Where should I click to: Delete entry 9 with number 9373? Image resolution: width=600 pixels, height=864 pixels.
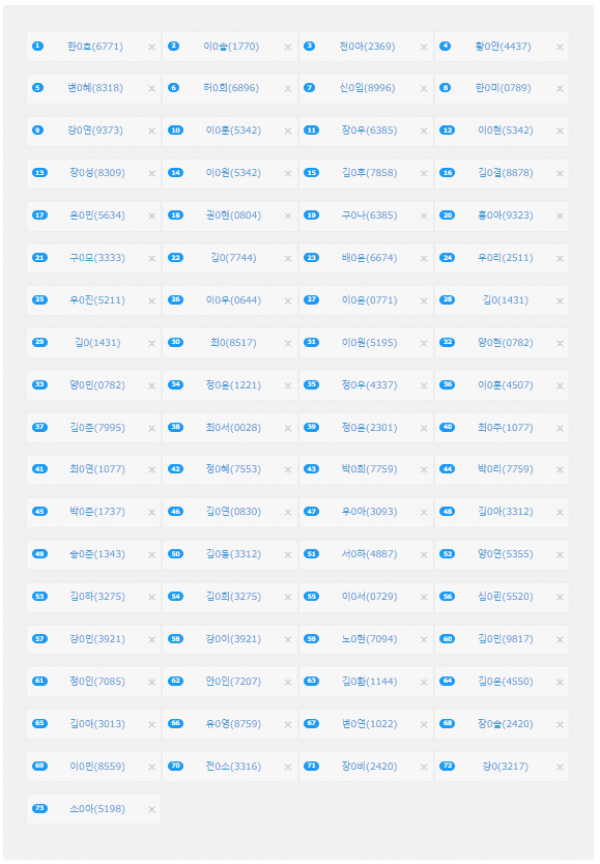tap(152, 131)
